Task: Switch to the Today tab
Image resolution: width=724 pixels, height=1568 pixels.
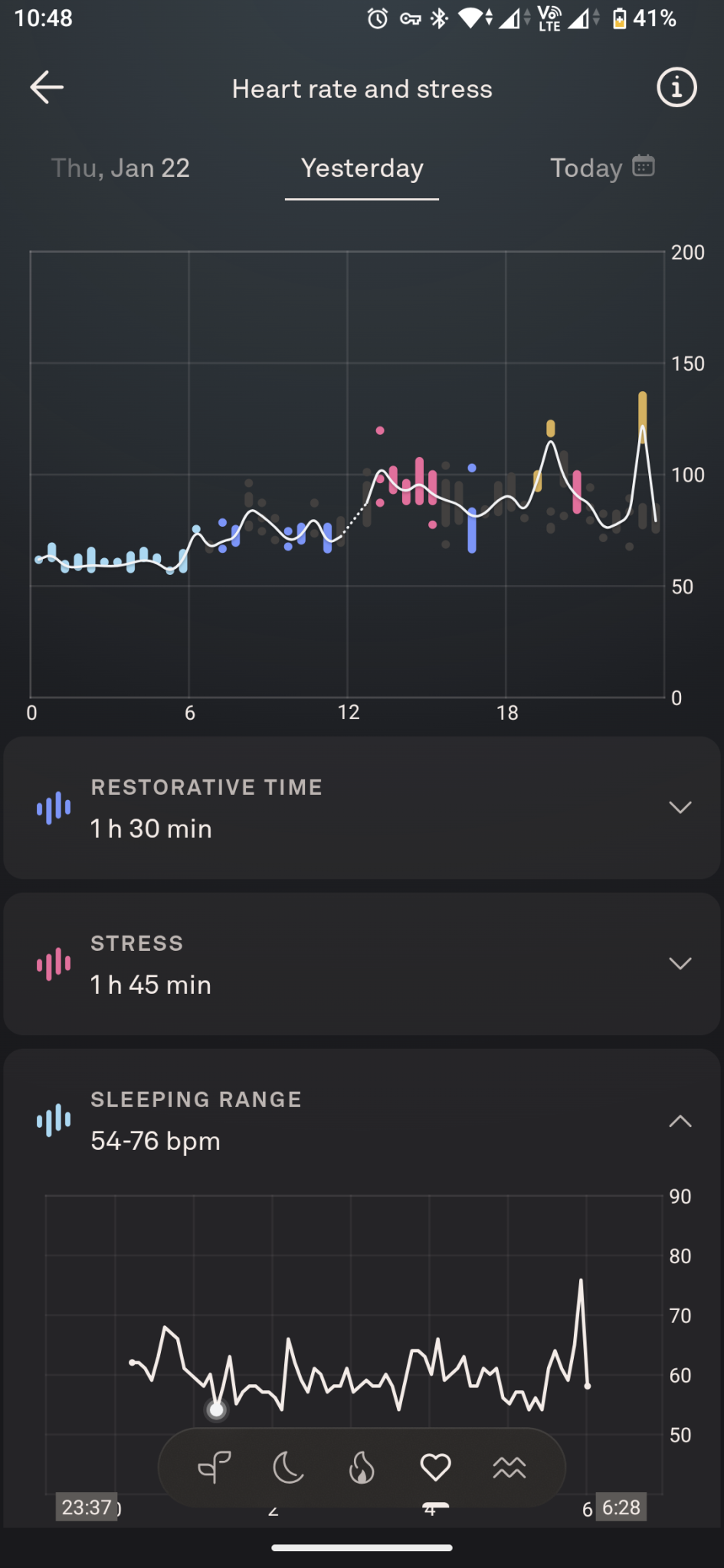Action: [x=586, y=168]
